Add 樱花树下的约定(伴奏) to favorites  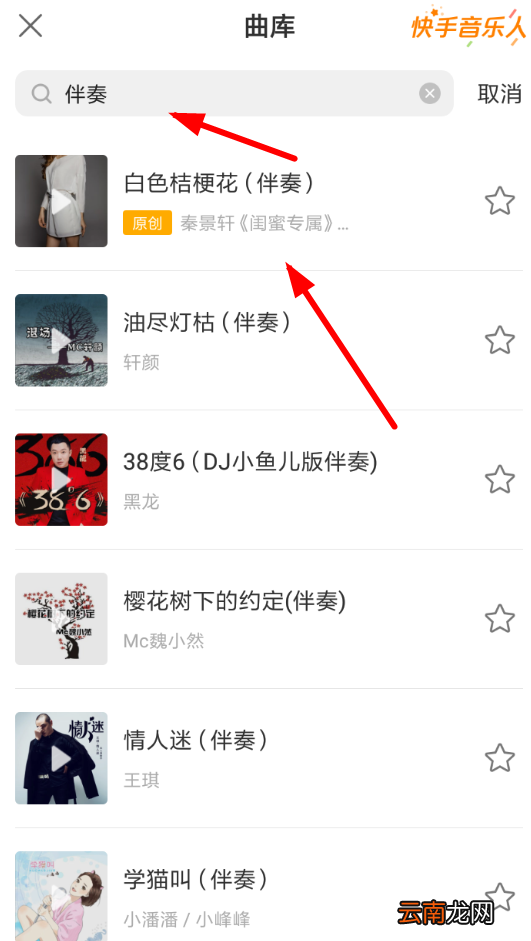(x=500, y=619)
